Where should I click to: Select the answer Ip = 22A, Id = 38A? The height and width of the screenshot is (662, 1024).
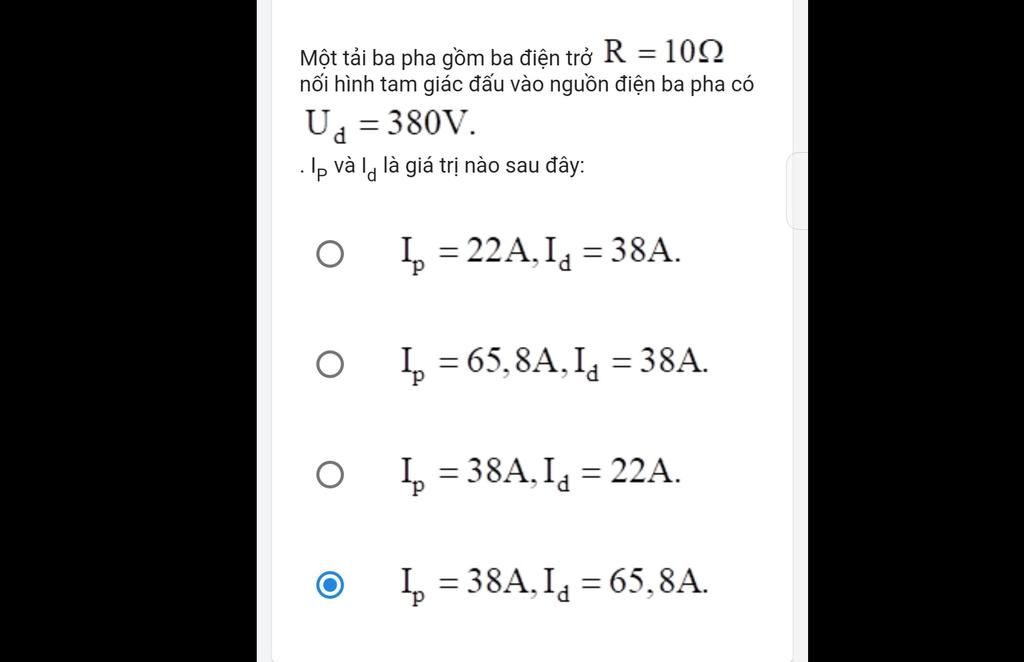coord(330,254)
